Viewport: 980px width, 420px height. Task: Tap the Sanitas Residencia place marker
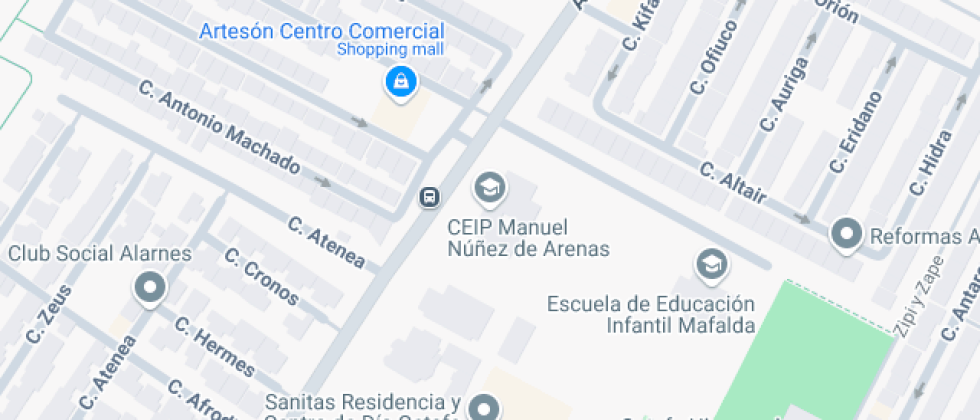click(485, 408)
